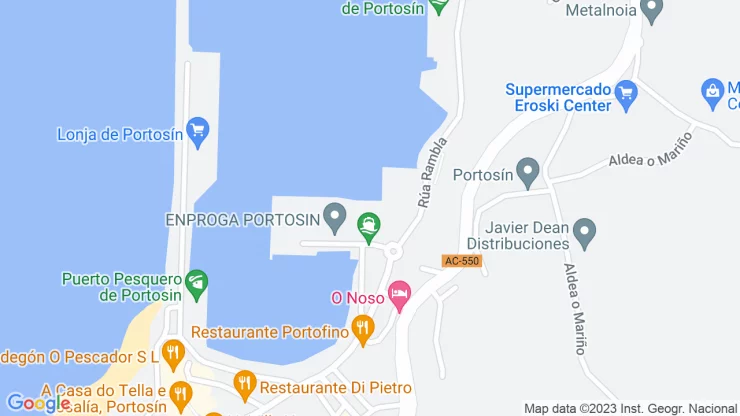Open the Metalnoia place marker
Screen dimensions: 740x416
point(652,10)
